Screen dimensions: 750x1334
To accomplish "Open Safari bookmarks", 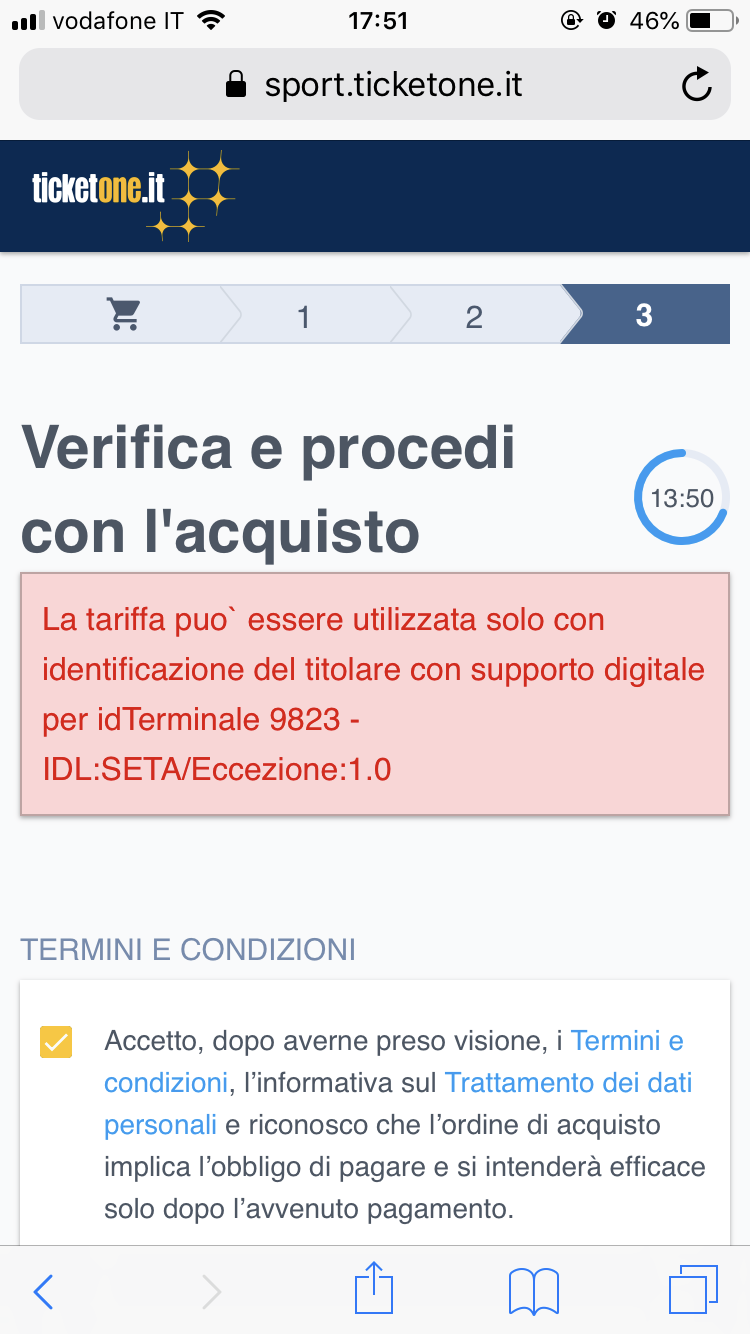I will 534,1292.
